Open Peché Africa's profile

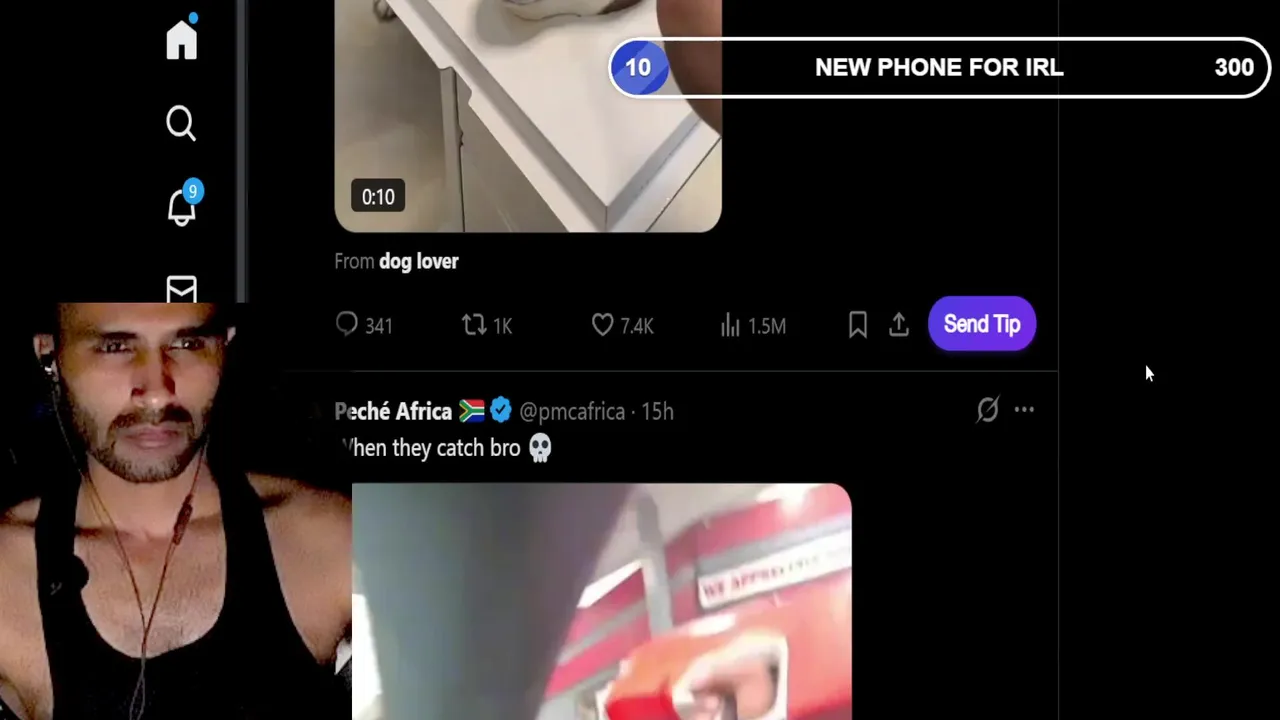[x=393, y=411]
